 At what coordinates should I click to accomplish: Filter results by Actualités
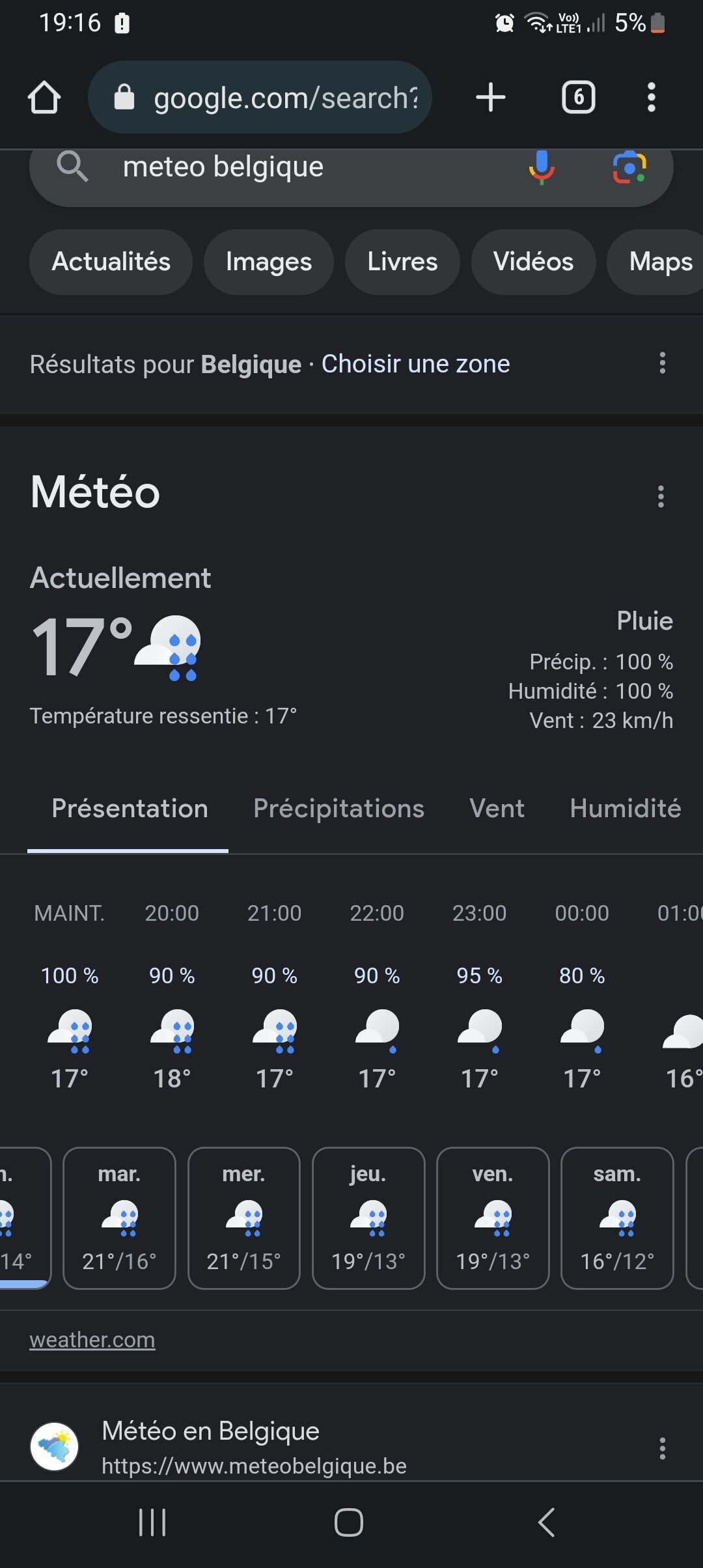pyautogui.click(x=111, y=262)
